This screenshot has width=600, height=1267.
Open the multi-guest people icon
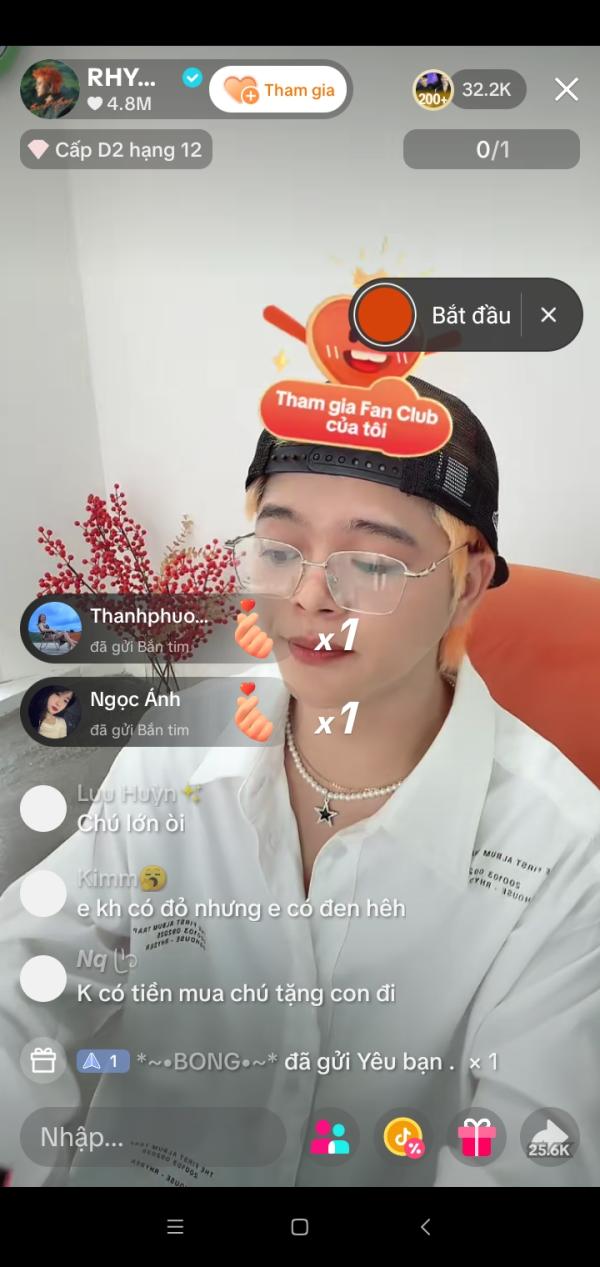pyautogui.click(x=329, y=1137)
